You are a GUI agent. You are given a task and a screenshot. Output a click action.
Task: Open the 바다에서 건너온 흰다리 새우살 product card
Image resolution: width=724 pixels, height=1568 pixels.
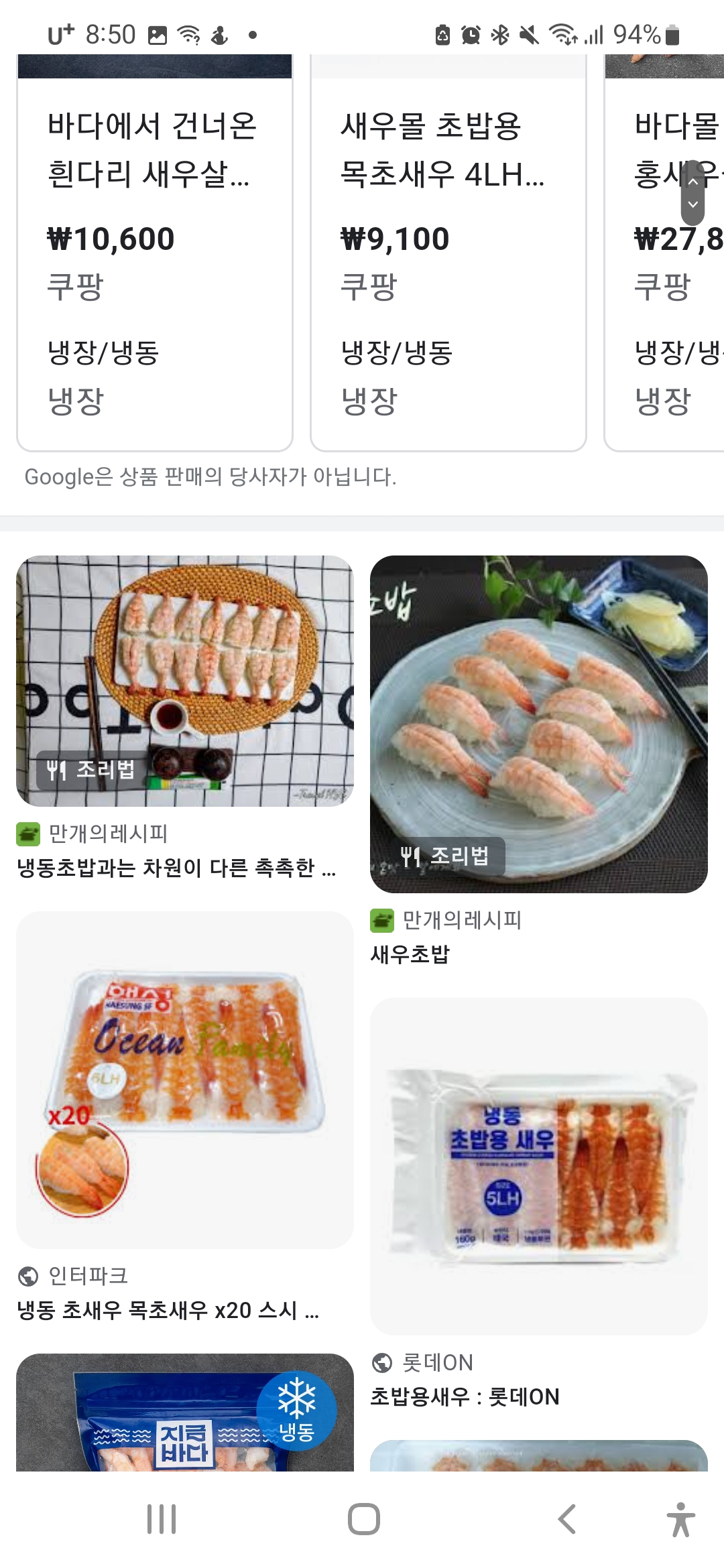tap(154, 255)
